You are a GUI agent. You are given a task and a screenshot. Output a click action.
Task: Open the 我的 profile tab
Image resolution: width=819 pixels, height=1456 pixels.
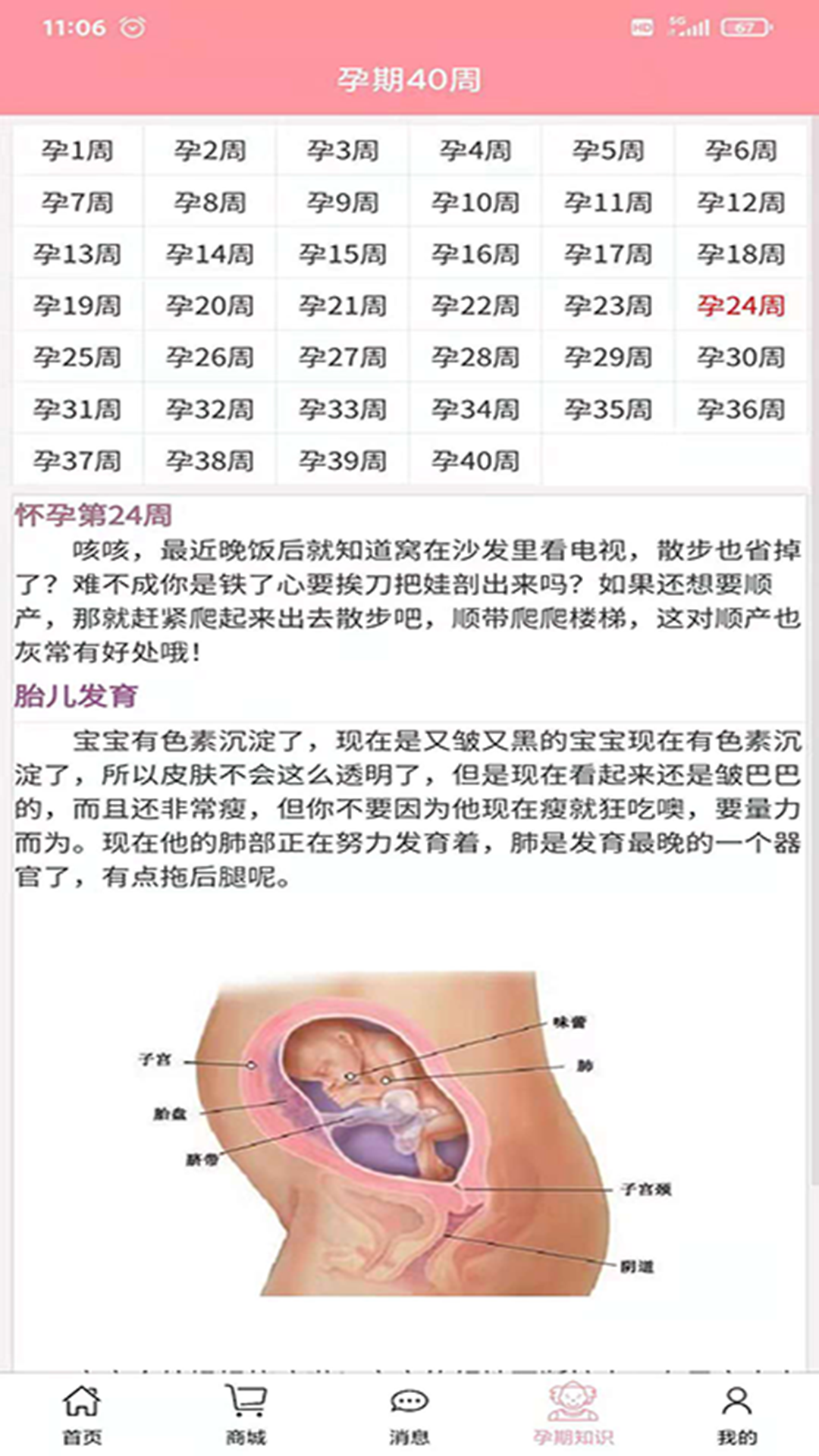(x=737, y=1415)
